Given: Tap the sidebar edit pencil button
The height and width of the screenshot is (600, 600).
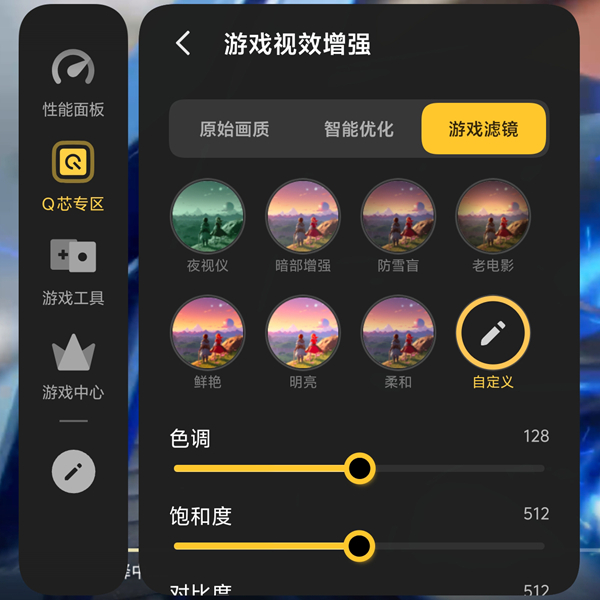Looking at the screenshot, I should (73, 472).
